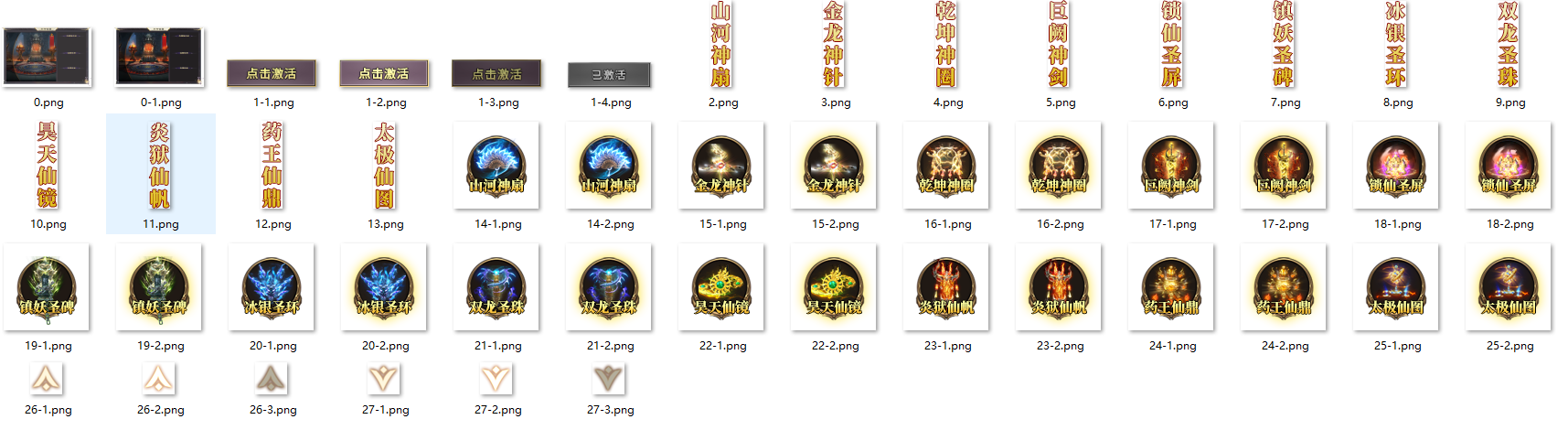1568x441 pixels.
Task: Select the 0-1.png thumbnail
Action: (160, 57)
